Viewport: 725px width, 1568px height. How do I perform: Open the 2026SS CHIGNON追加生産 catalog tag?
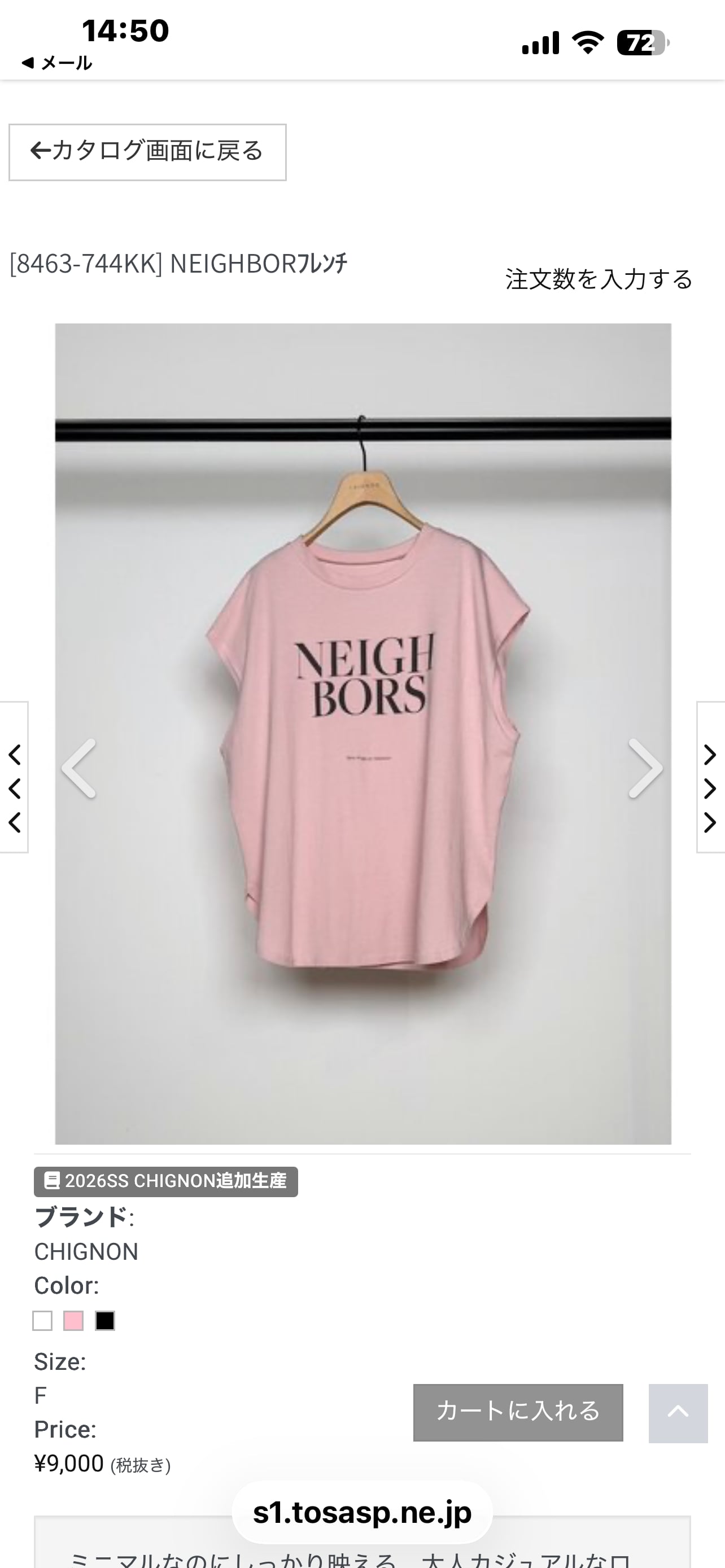(x=165, y=1181)
